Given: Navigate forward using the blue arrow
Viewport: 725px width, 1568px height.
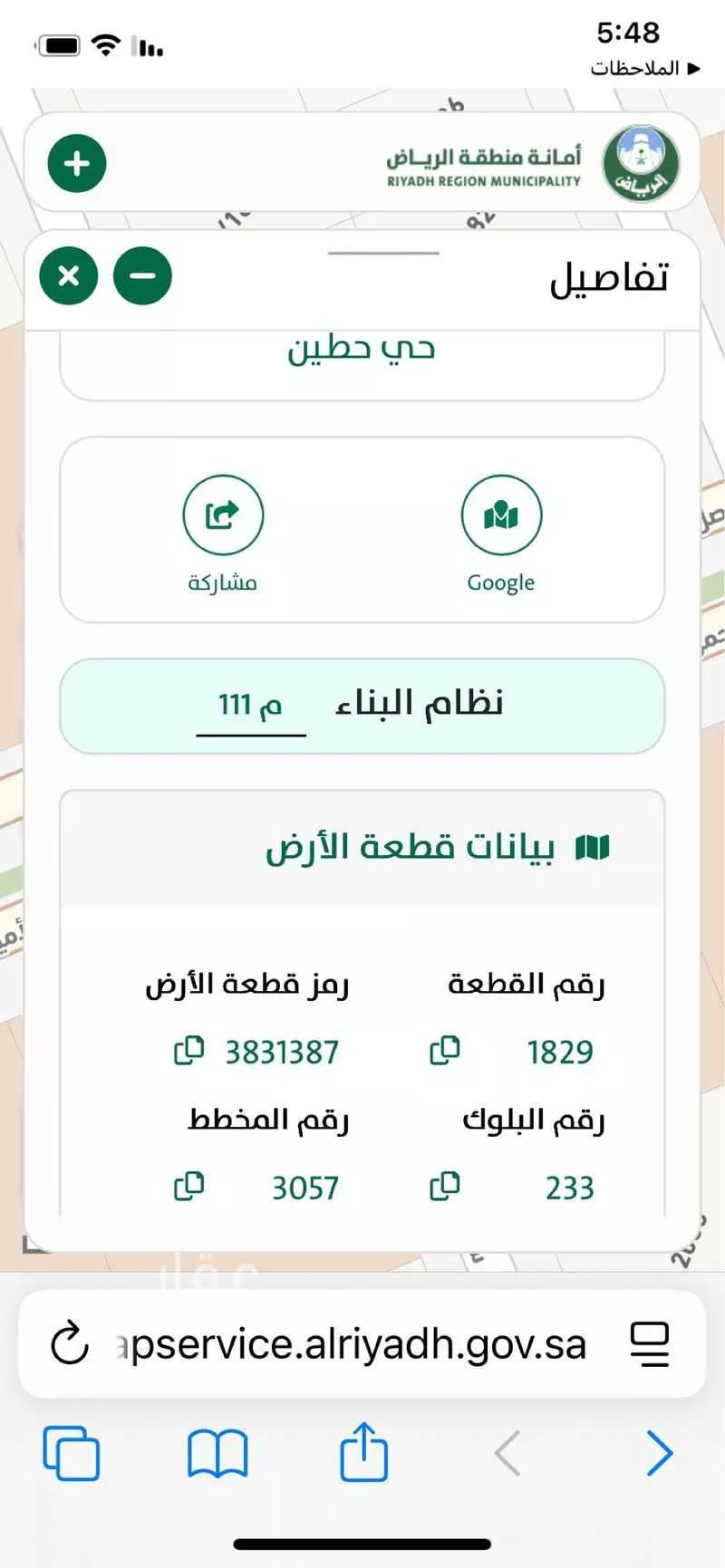Looking at the screenshot, I should [x=658, y=1452].
